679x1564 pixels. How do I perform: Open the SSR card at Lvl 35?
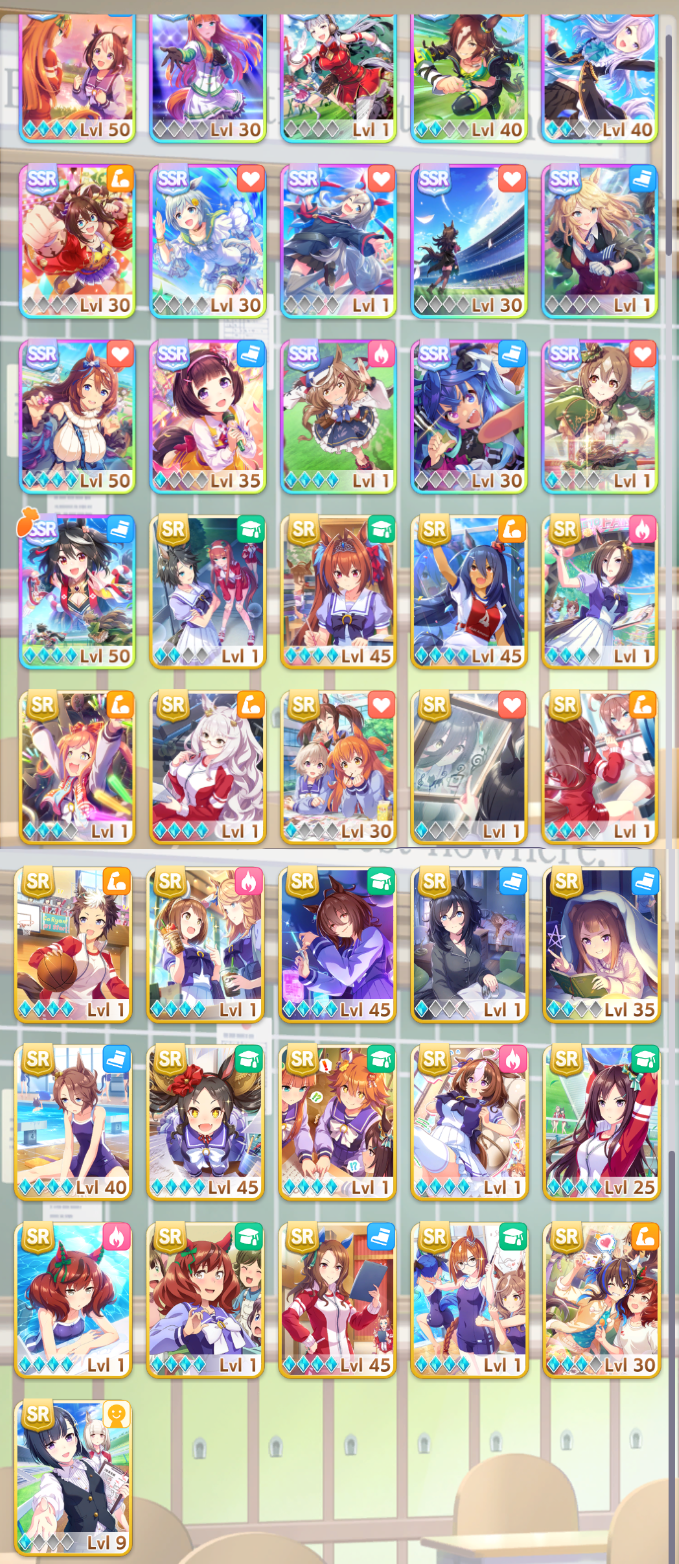click(208, 415)
